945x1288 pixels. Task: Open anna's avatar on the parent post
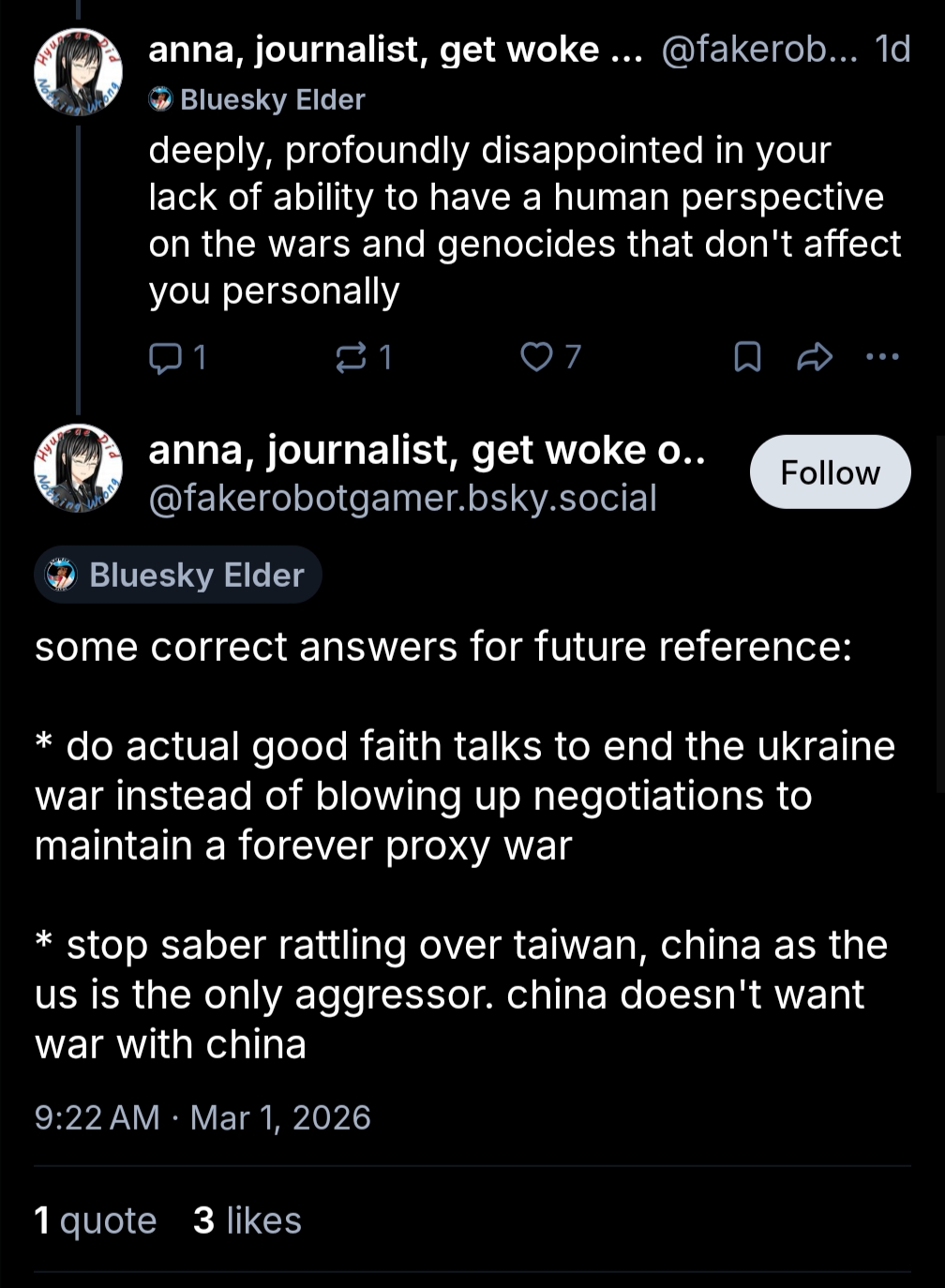click(x=78, y=72)
